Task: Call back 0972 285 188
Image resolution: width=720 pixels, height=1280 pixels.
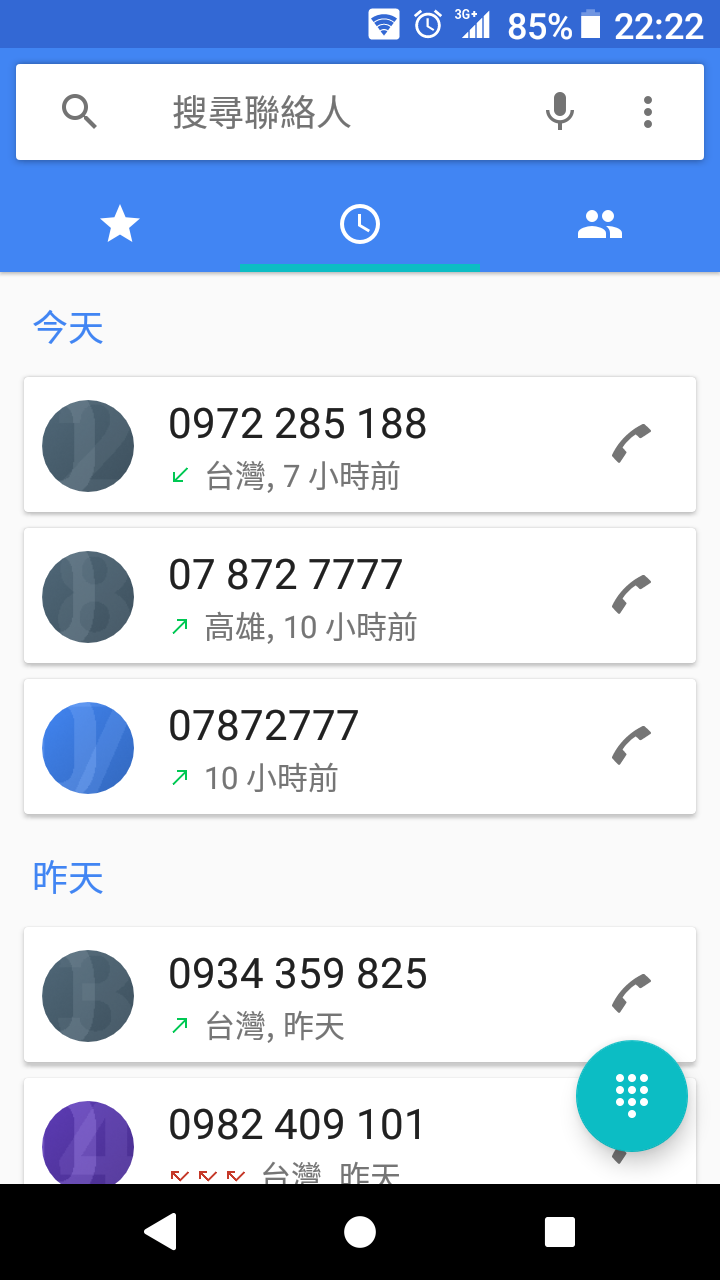Action: point(632,444)
